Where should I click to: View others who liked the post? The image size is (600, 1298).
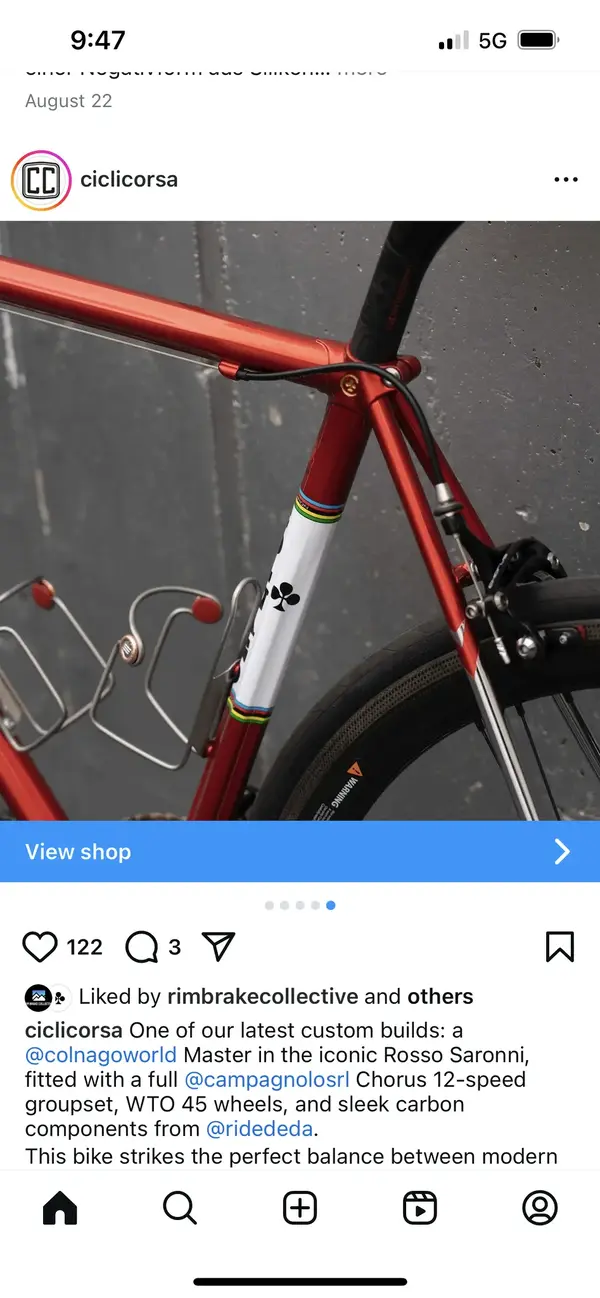[440, 997]
